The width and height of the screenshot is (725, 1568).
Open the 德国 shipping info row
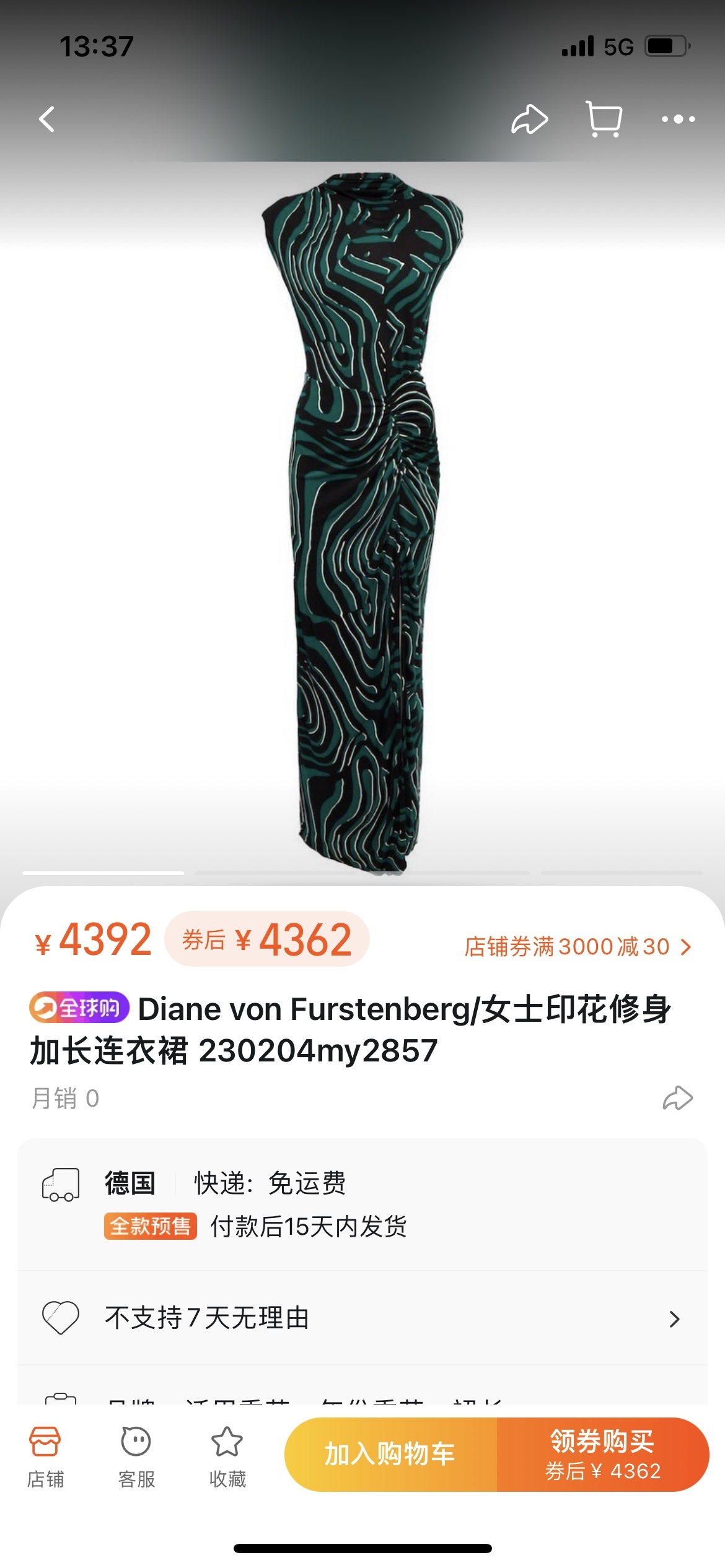pos(362,1203)
